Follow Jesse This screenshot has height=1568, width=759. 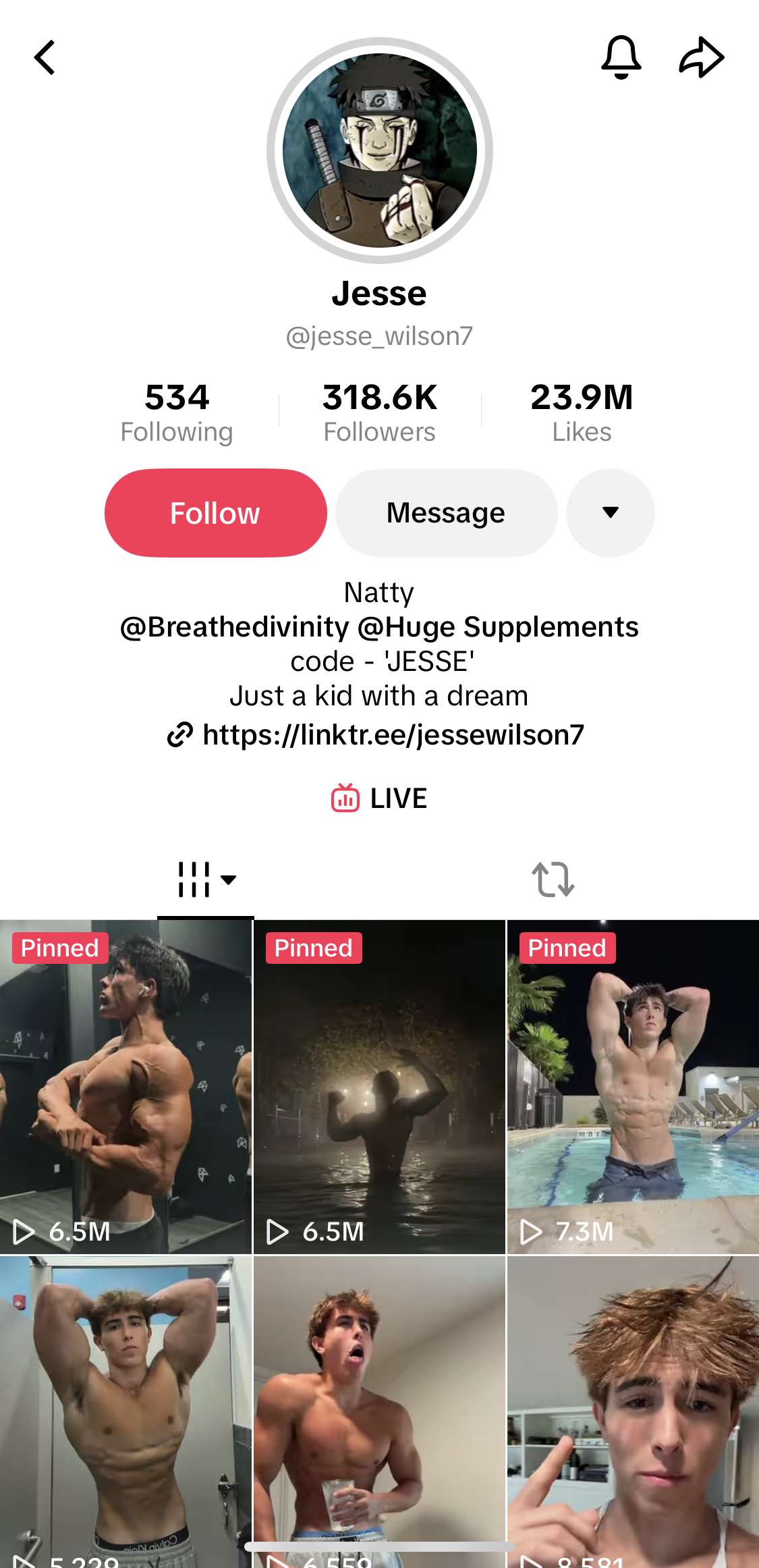point(215,513)
